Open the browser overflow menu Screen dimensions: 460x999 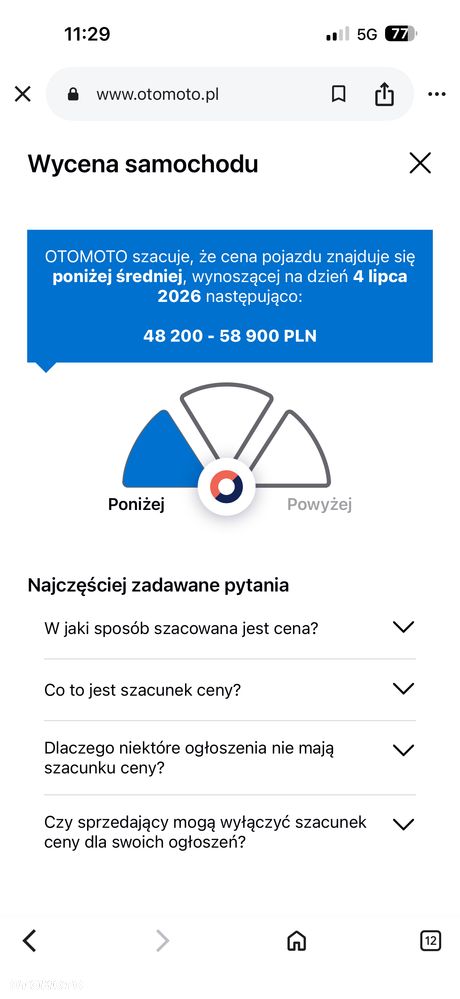[436, 94]
